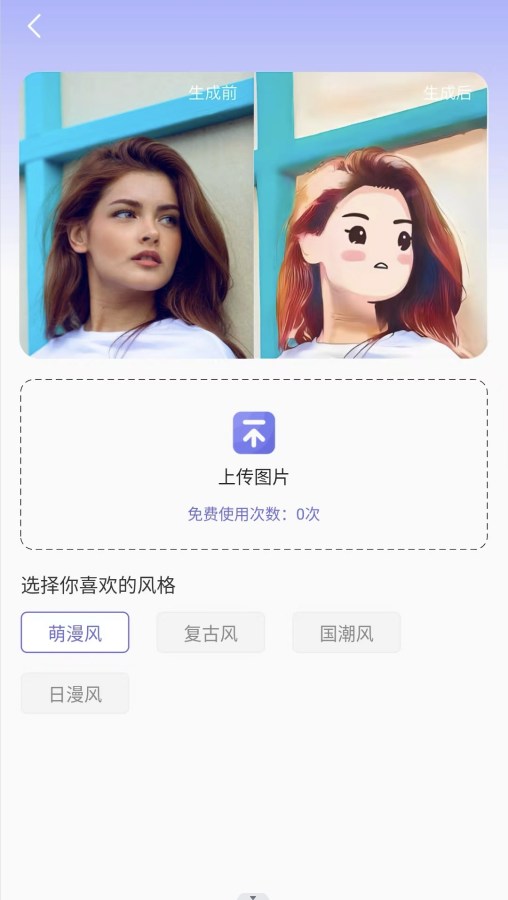Pick the 国潮风 style option
The image size is (508, 900).
pyautogui.click(x=347, y=633)
